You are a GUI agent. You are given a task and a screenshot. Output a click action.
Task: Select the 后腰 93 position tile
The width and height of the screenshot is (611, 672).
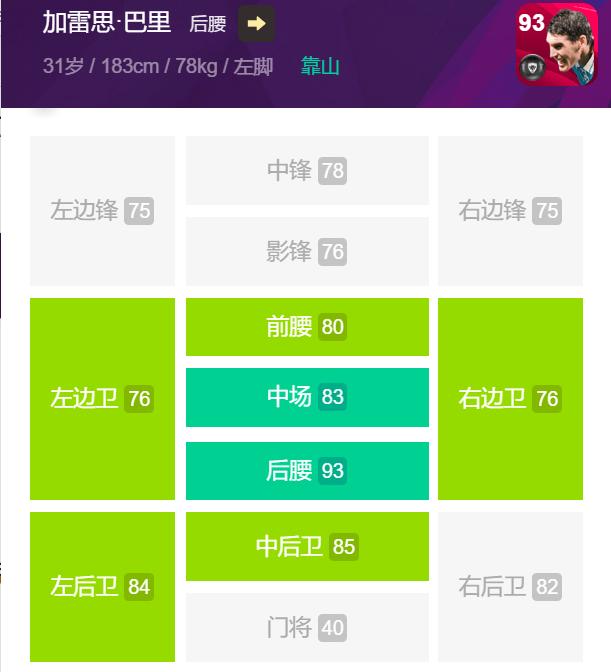click(307, 471)
